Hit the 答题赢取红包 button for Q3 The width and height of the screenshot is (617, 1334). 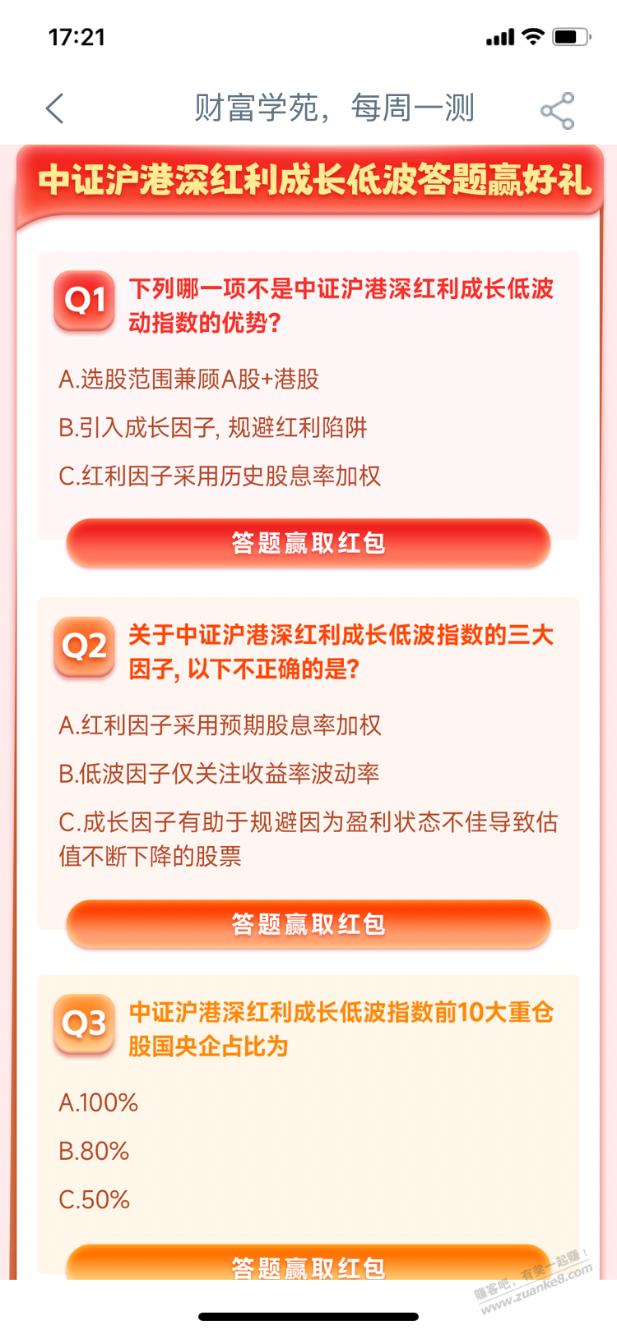[308, 1265]
